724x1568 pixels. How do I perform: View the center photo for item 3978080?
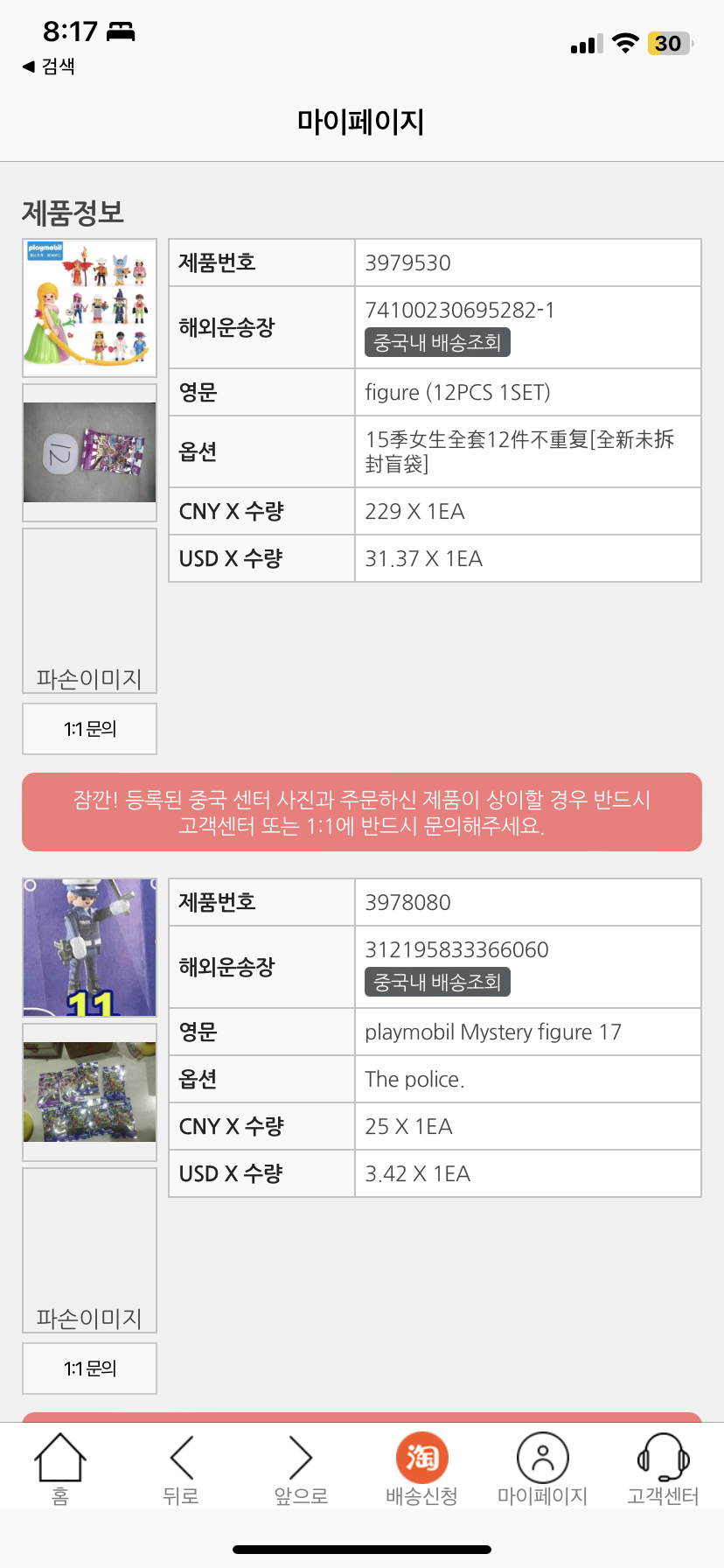89,1092
